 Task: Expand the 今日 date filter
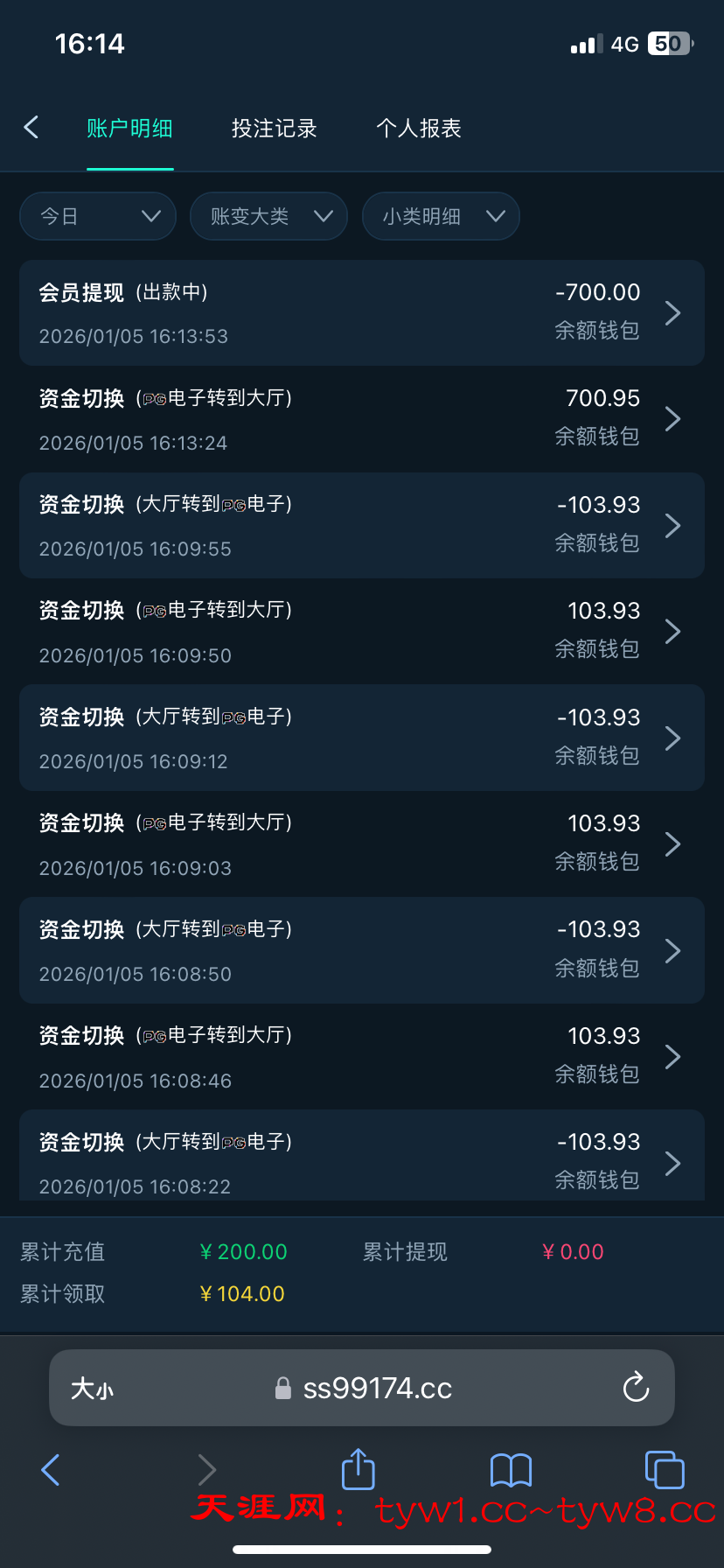click(98, 216)
